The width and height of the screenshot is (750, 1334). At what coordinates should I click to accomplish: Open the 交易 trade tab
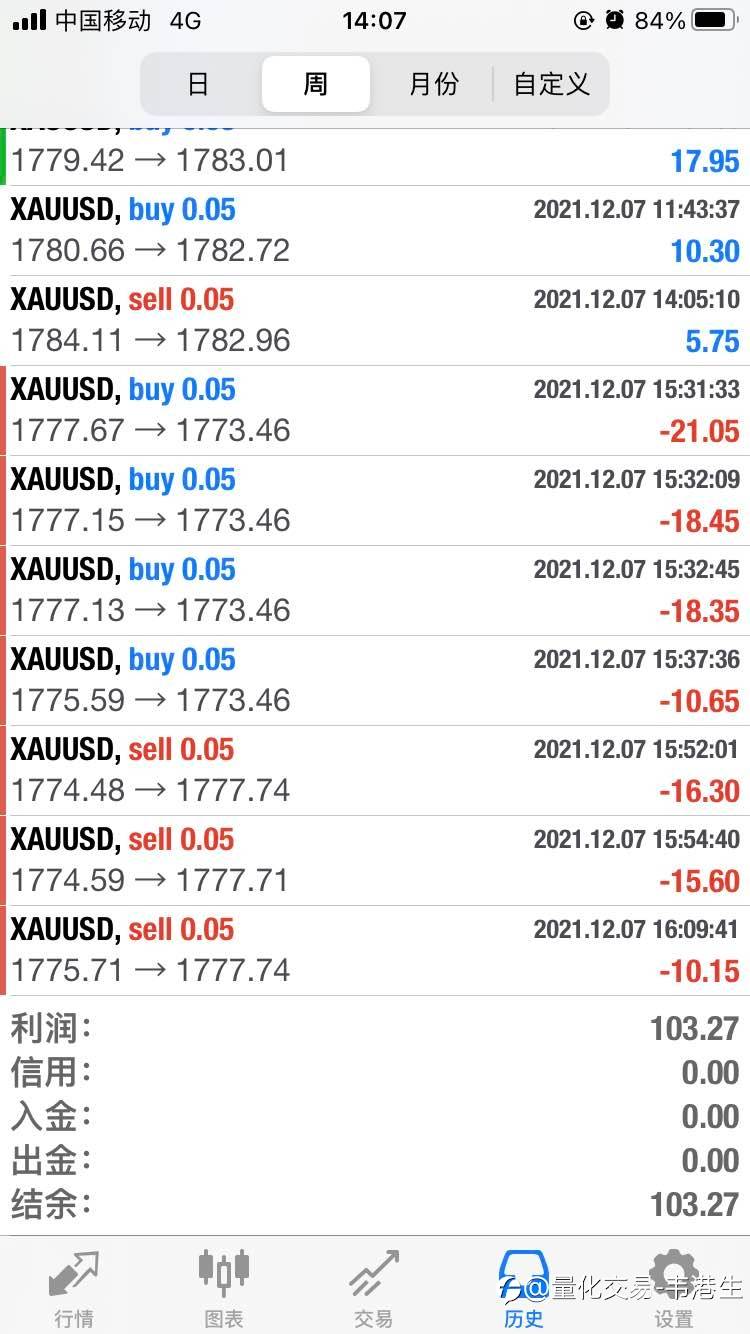[x=374, y=1289]
